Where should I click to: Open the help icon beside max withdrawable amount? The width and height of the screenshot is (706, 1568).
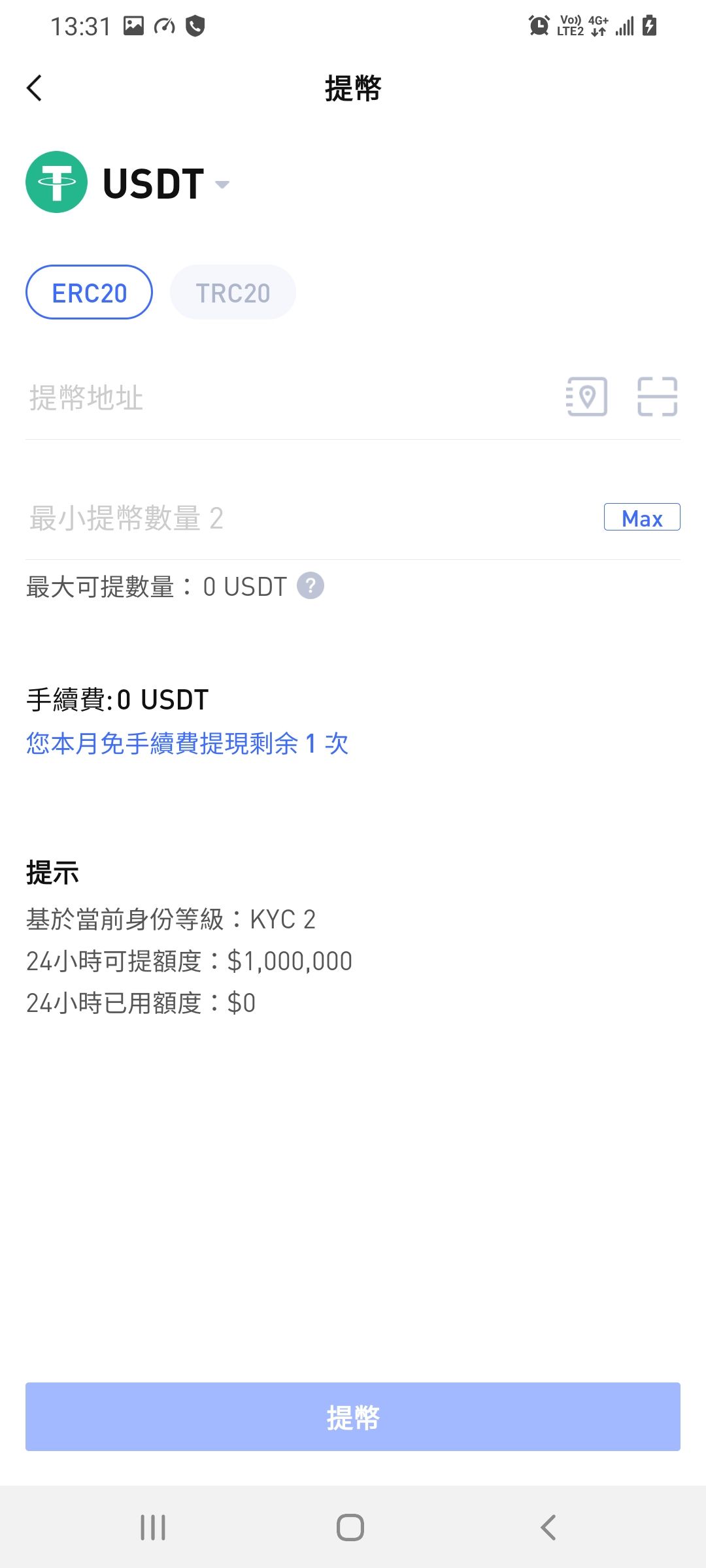[311, 585]
